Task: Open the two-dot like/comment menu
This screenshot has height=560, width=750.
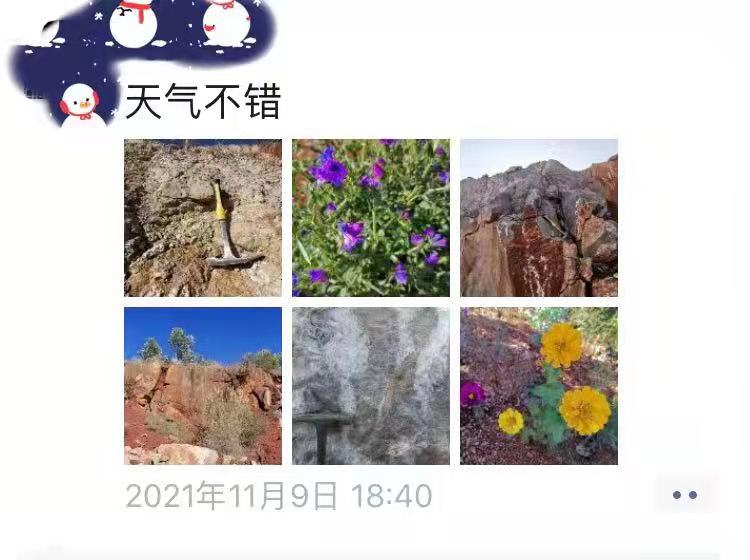Action: click(x=685, y=495)
